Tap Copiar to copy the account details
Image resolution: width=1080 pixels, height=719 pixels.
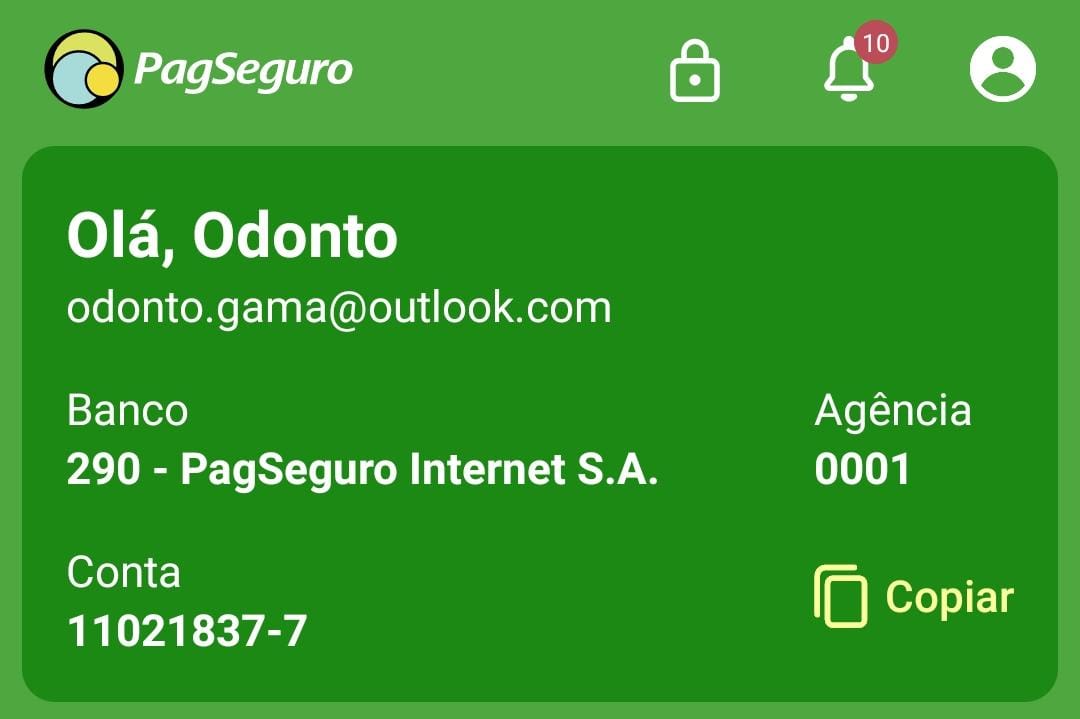(915, 597)
